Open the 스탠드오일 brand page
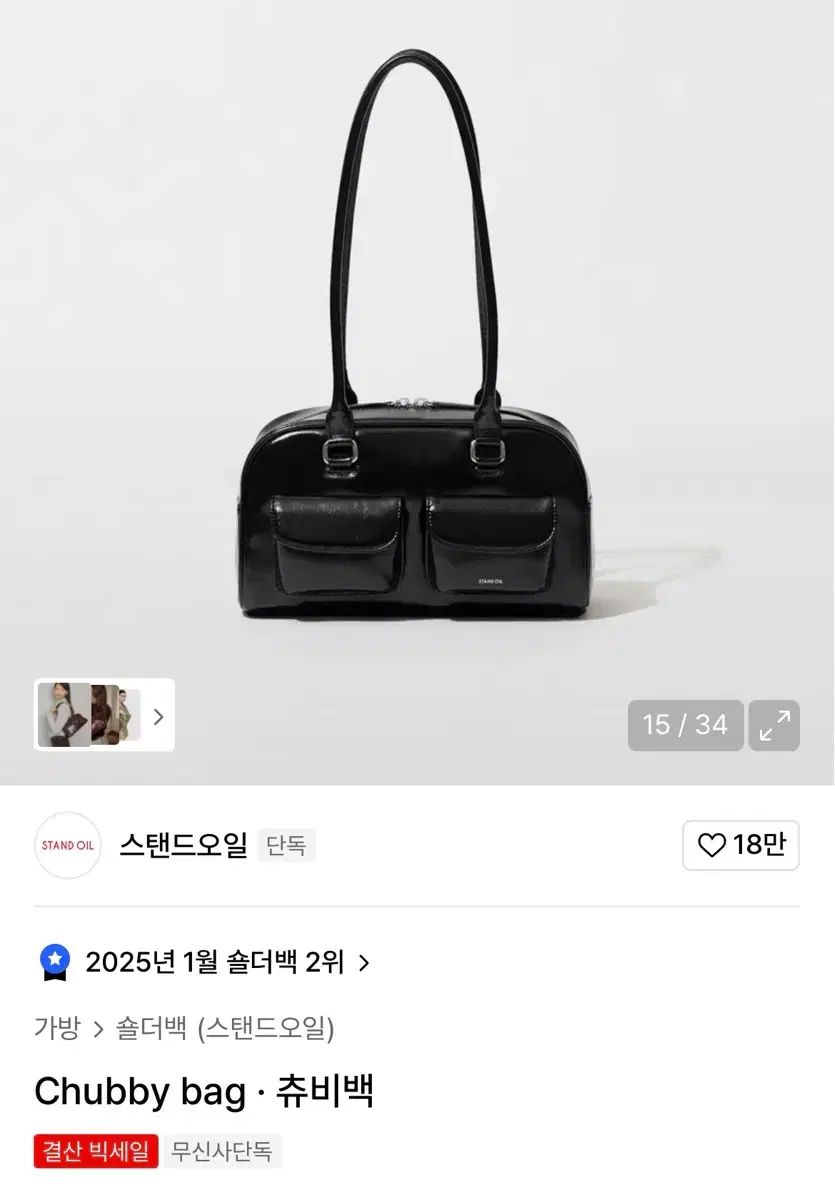835x1200 pixels. coord(183,846)
